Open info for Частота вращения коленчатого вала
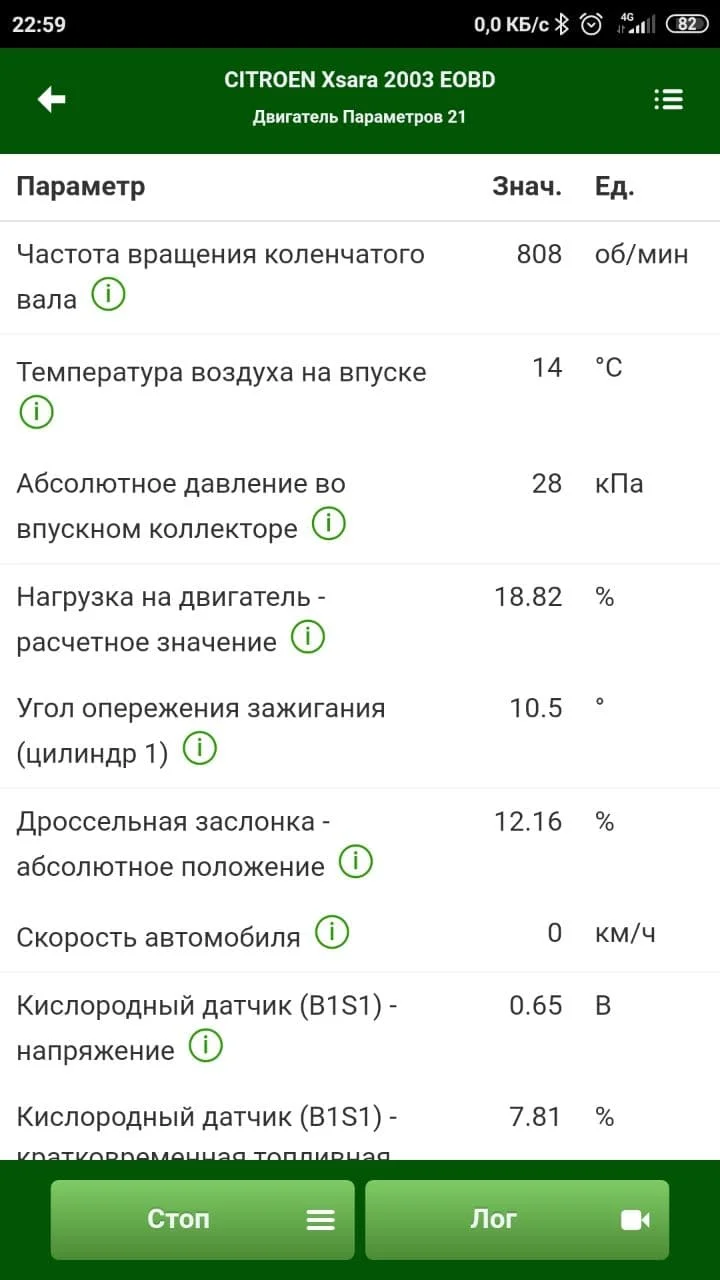The image size is (720, 1280). pyautogui.click(x=108, y=295)
